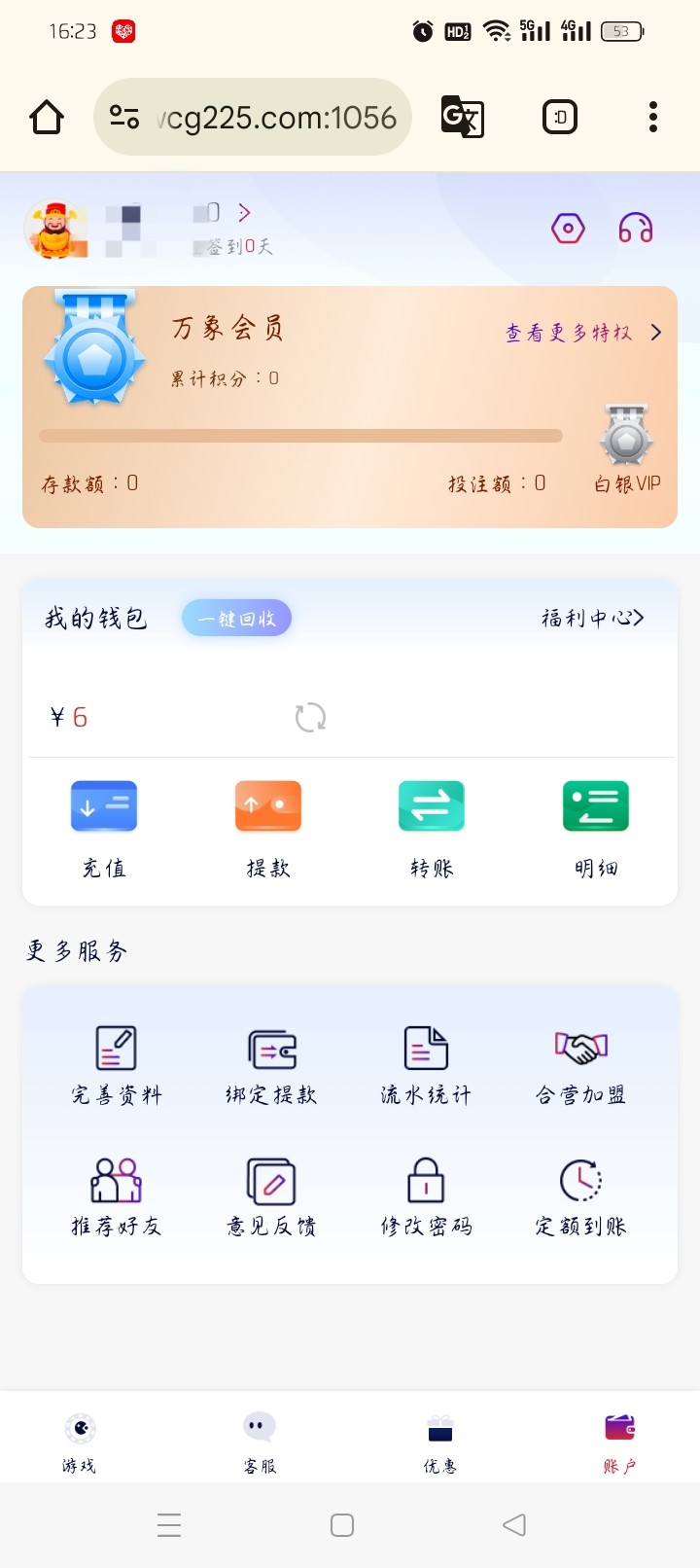Viewport: 700px width, 1568px height.
Task: Tap 查看更多特权 link
Action: (582, 333)
